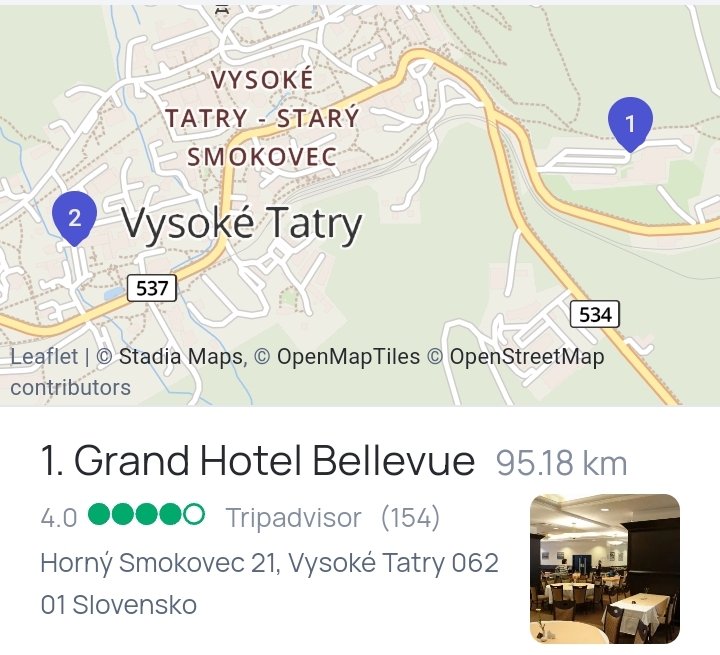Open the OpenMapTiles attribution link
This screenshot has width=720, height=655.
click(348, 357)
